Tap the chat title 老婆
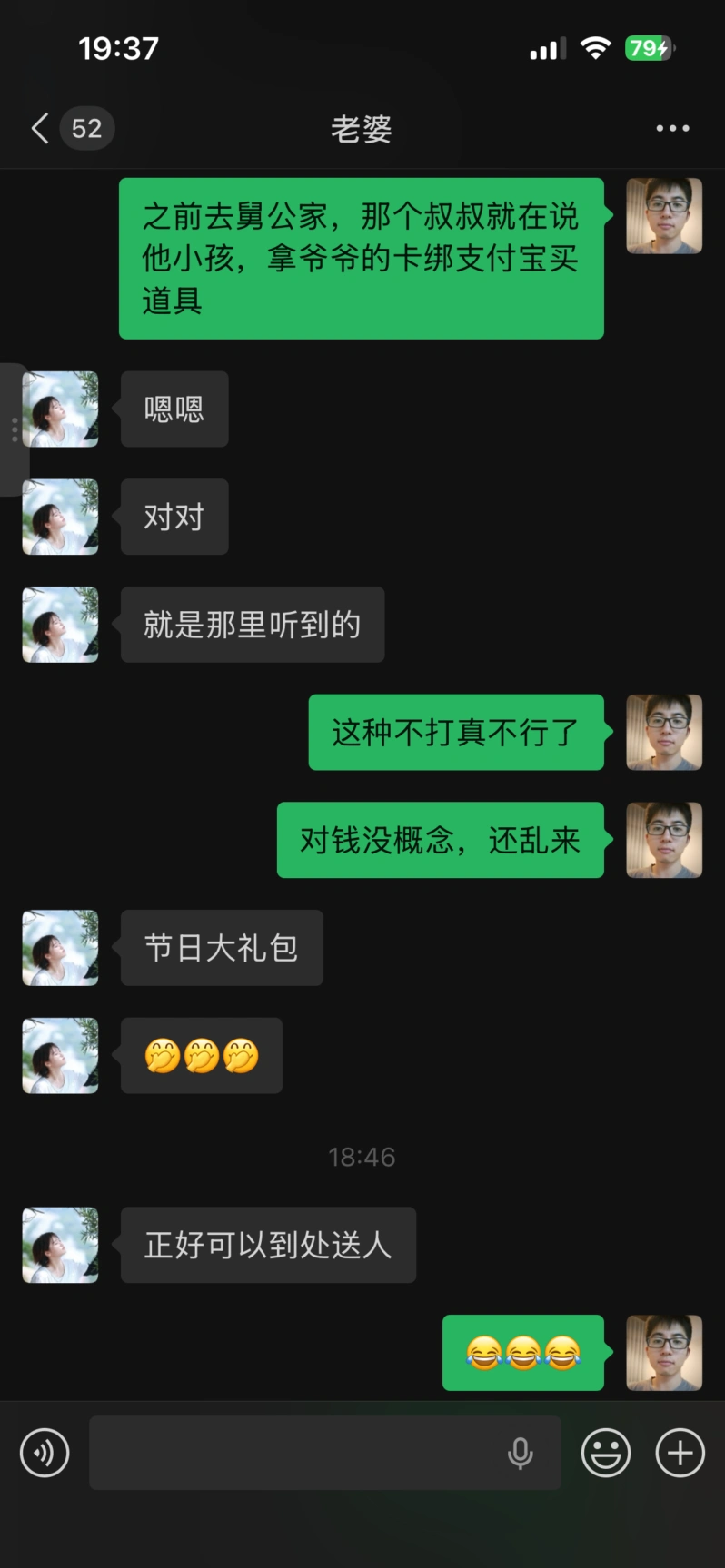725x1568 pixels. pyautogui.click(x=361, y=130)
